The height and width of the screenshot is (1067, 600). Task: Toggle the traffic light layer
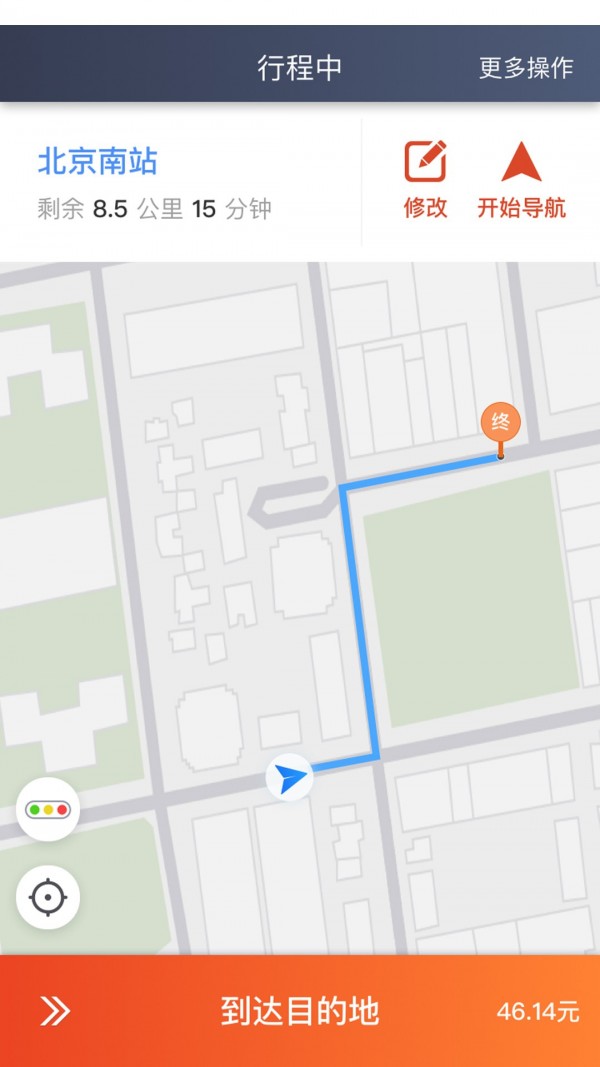[x=48, y=809]
